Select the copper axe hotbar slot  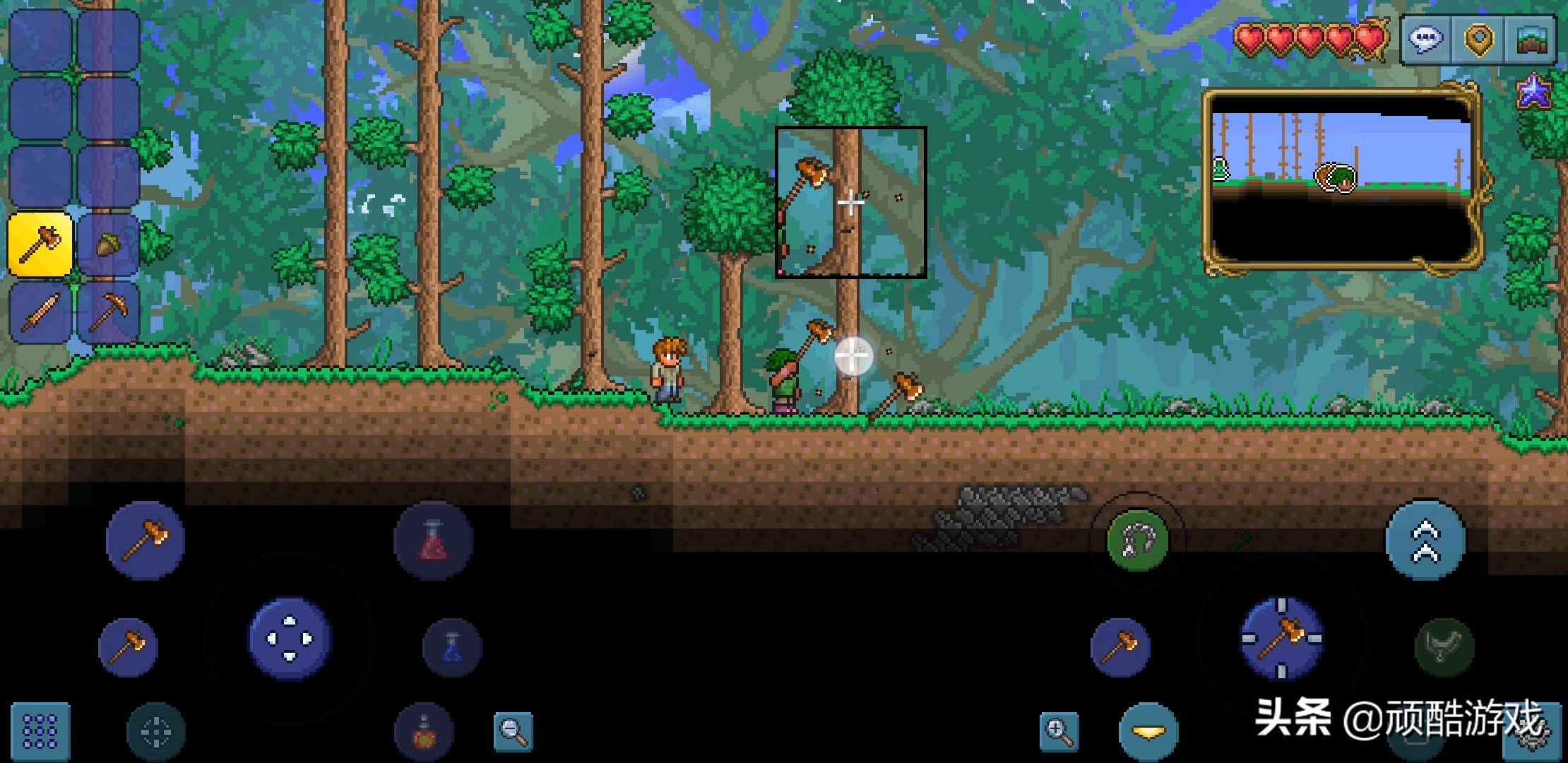pyautogui.click(x=40, y=244)
